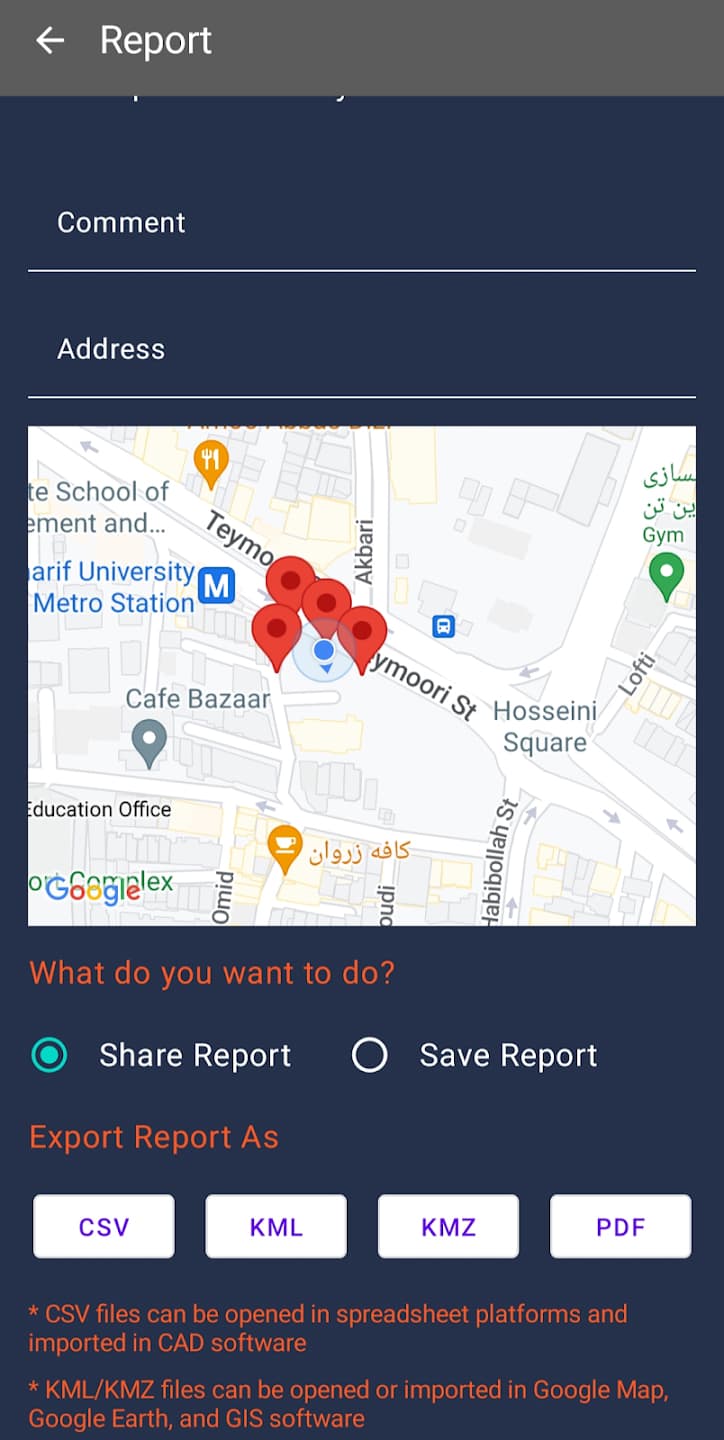The width and height of the screenshot is (724, 1440).
Task: Tap the Sharif University Metro Station icon
Action: (216, 585)
